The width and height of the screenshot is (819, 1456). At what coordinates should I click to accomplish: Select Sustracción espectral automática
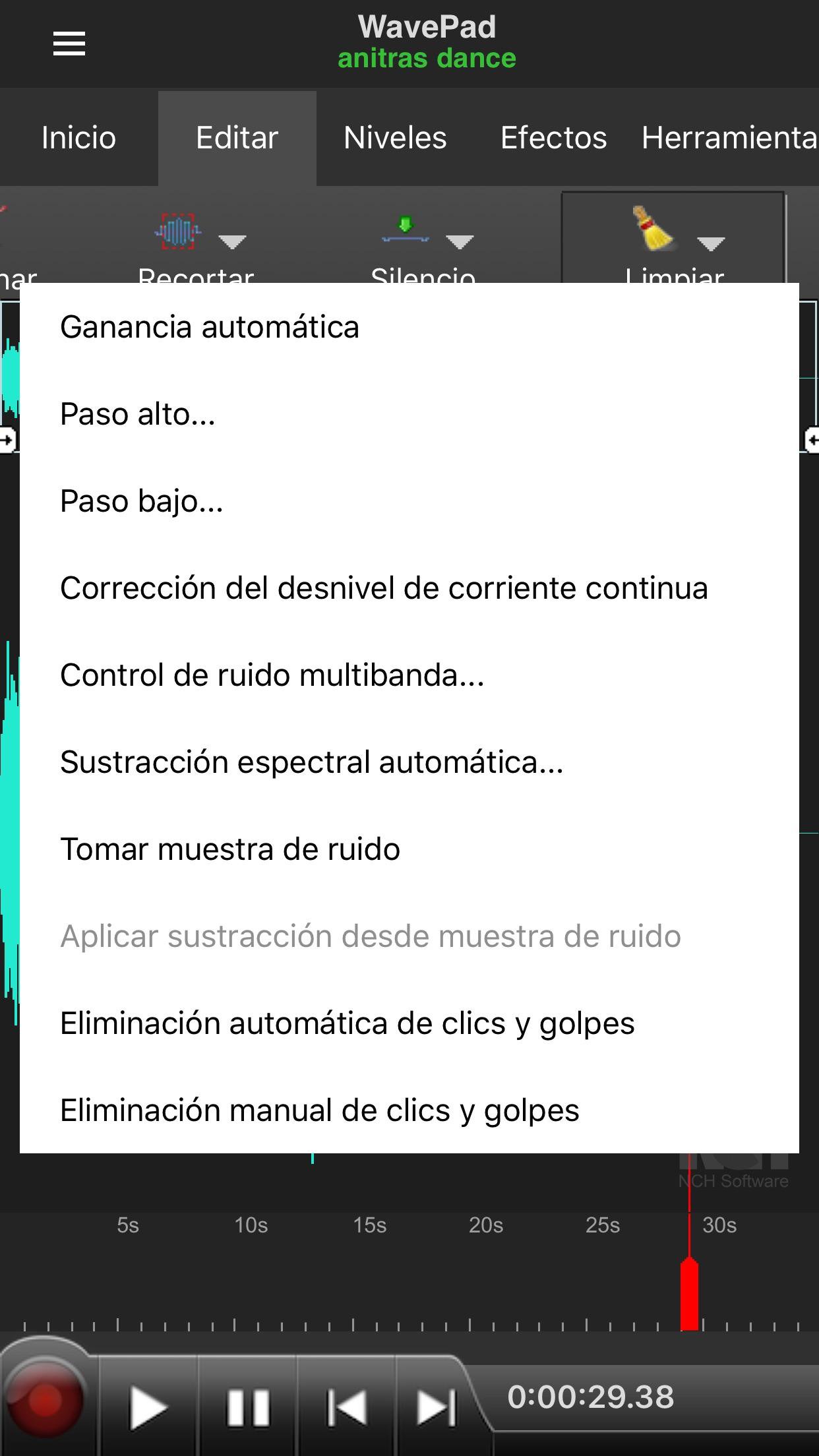(x=311, y=762)
